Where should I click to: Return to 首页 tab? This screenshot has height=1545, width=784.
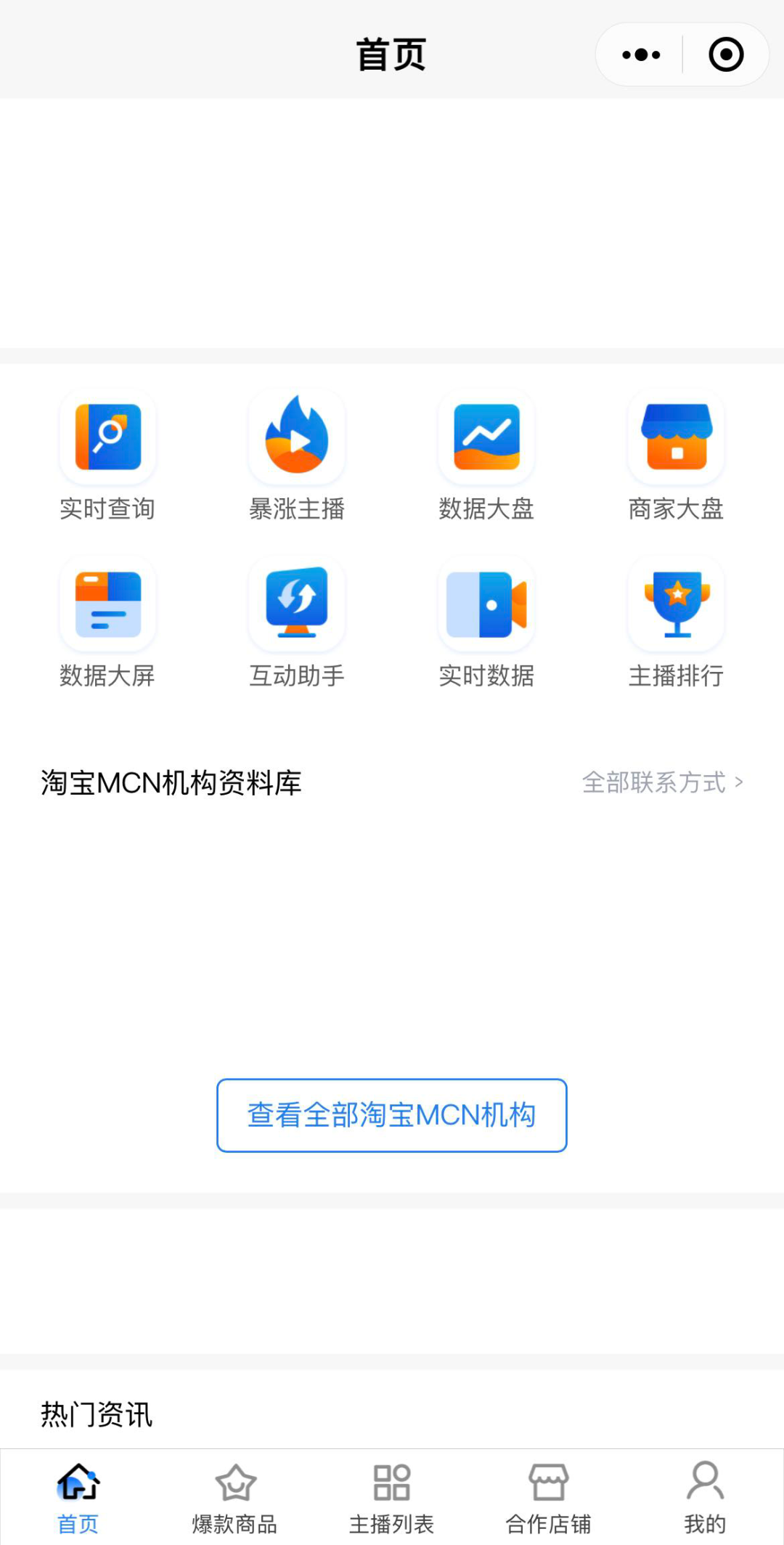[78, 1498]
